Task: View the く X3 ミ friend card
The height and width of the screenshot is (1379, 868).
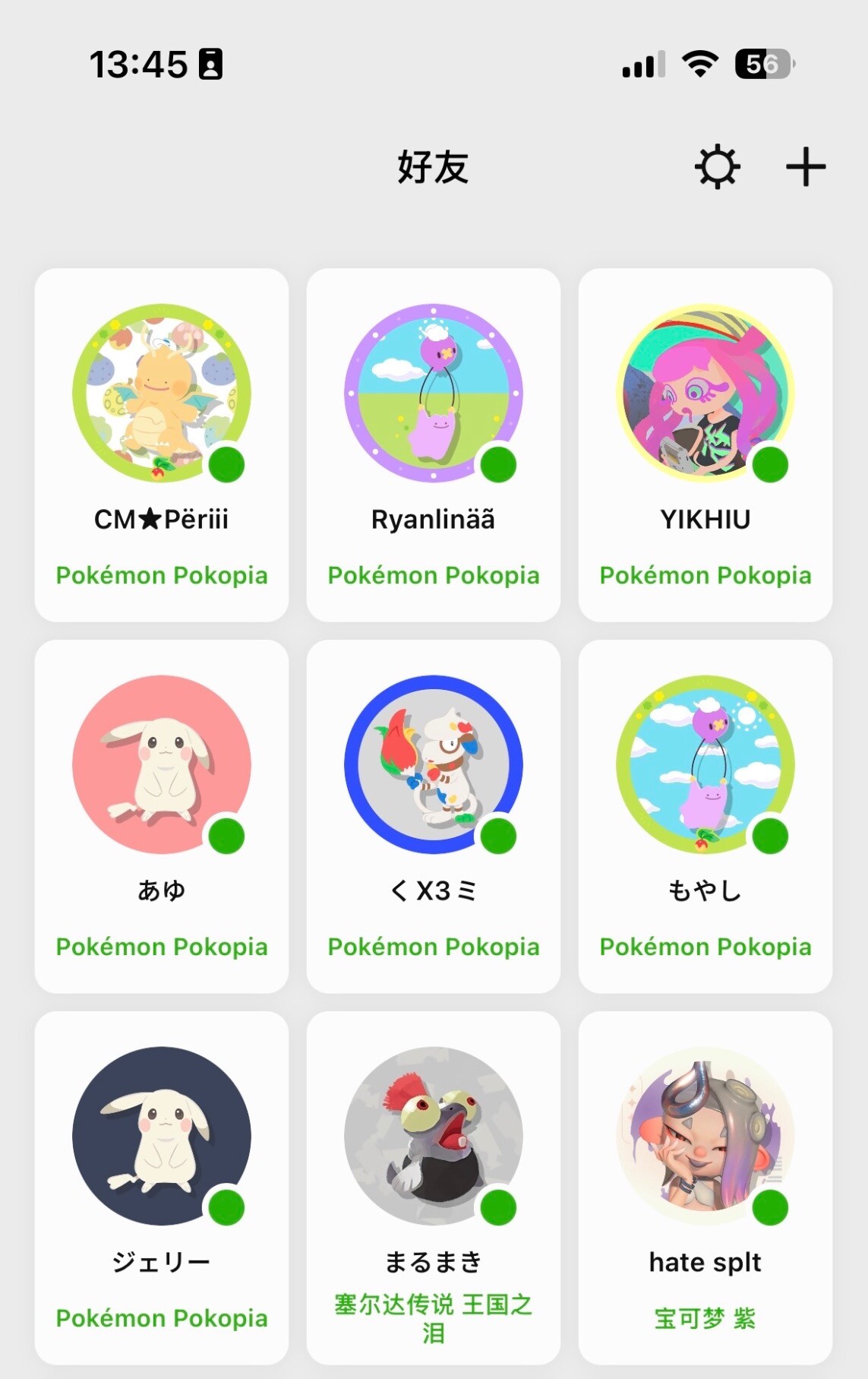Action: (434, 816)
